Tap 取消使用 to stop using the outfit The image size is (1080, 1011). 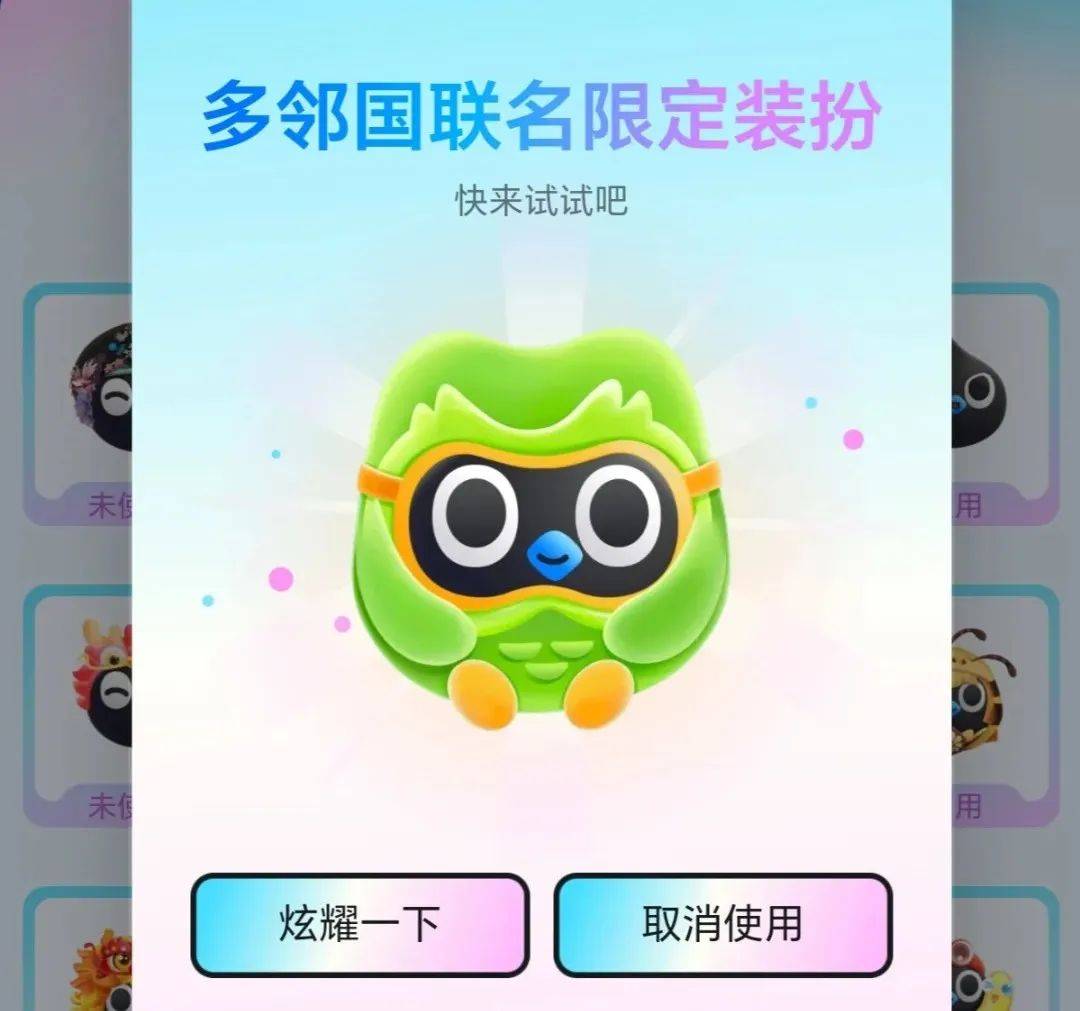[x=722, y=924]
